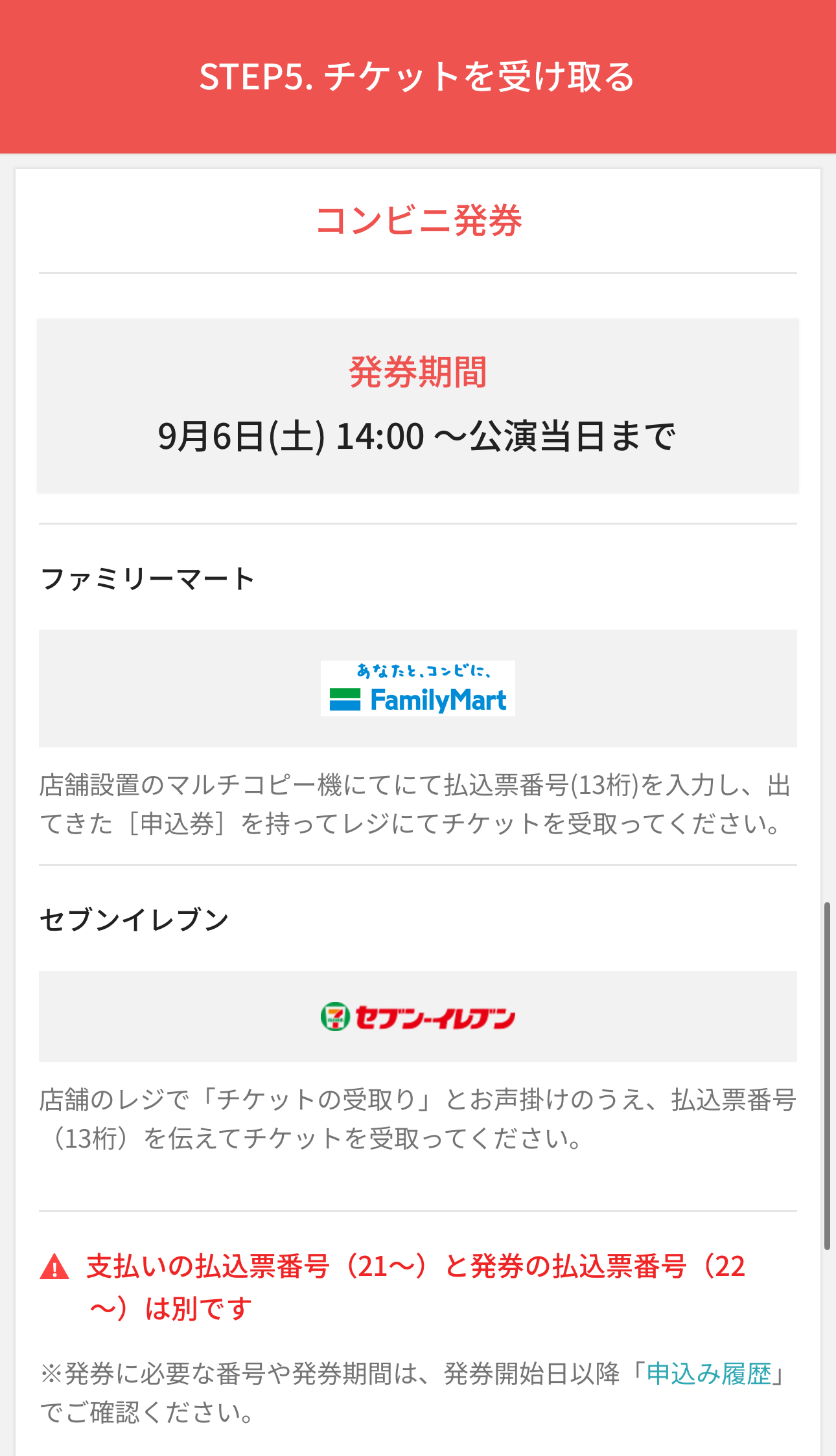This screenshot has height=1456, width=836.
Task: Open the 申込み履歴 link
Action: point(709,1374)
